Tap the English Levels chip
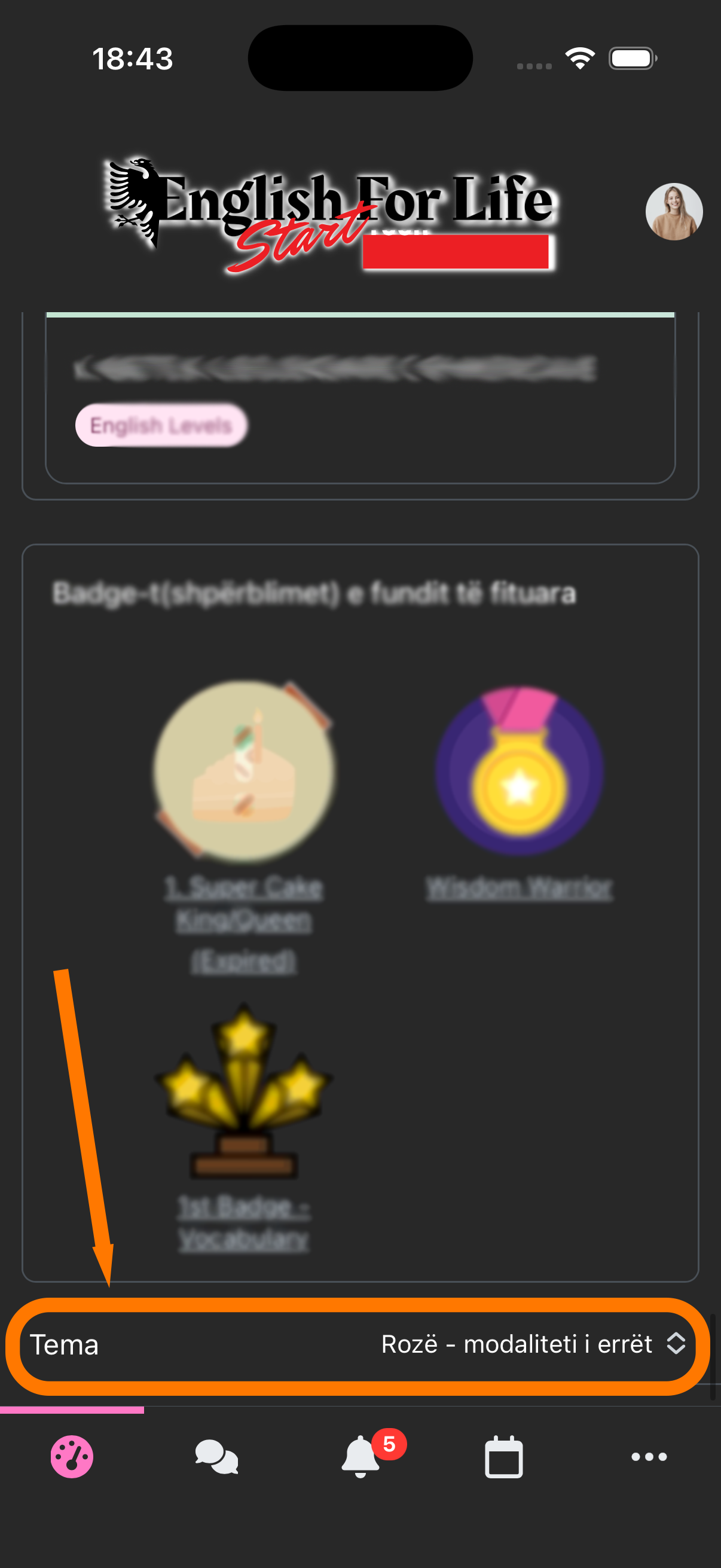 click(x=161, y=425)
